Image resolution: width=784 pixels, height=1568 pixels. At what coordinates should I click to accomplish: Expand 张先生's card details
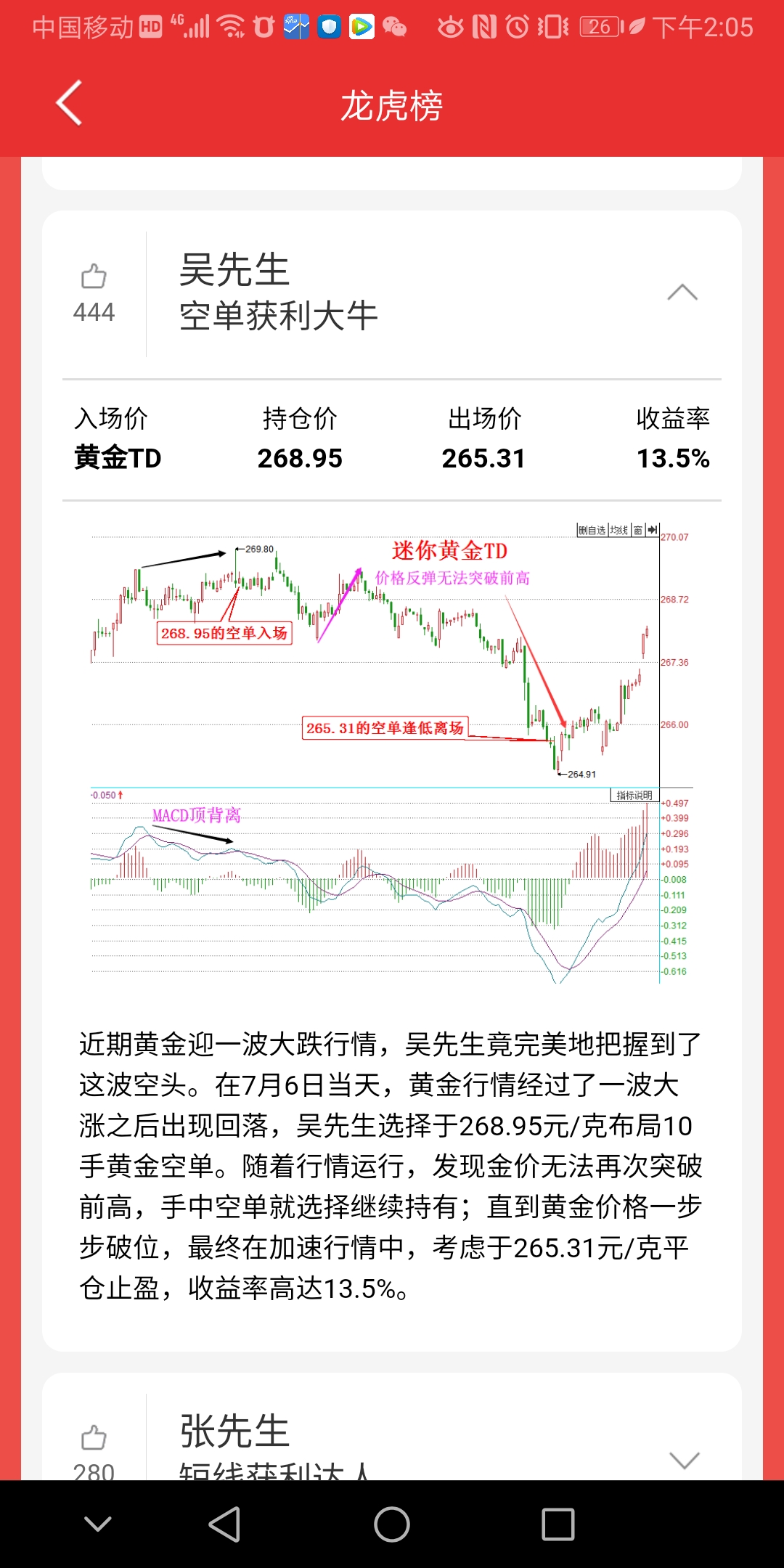[684, 1459]
